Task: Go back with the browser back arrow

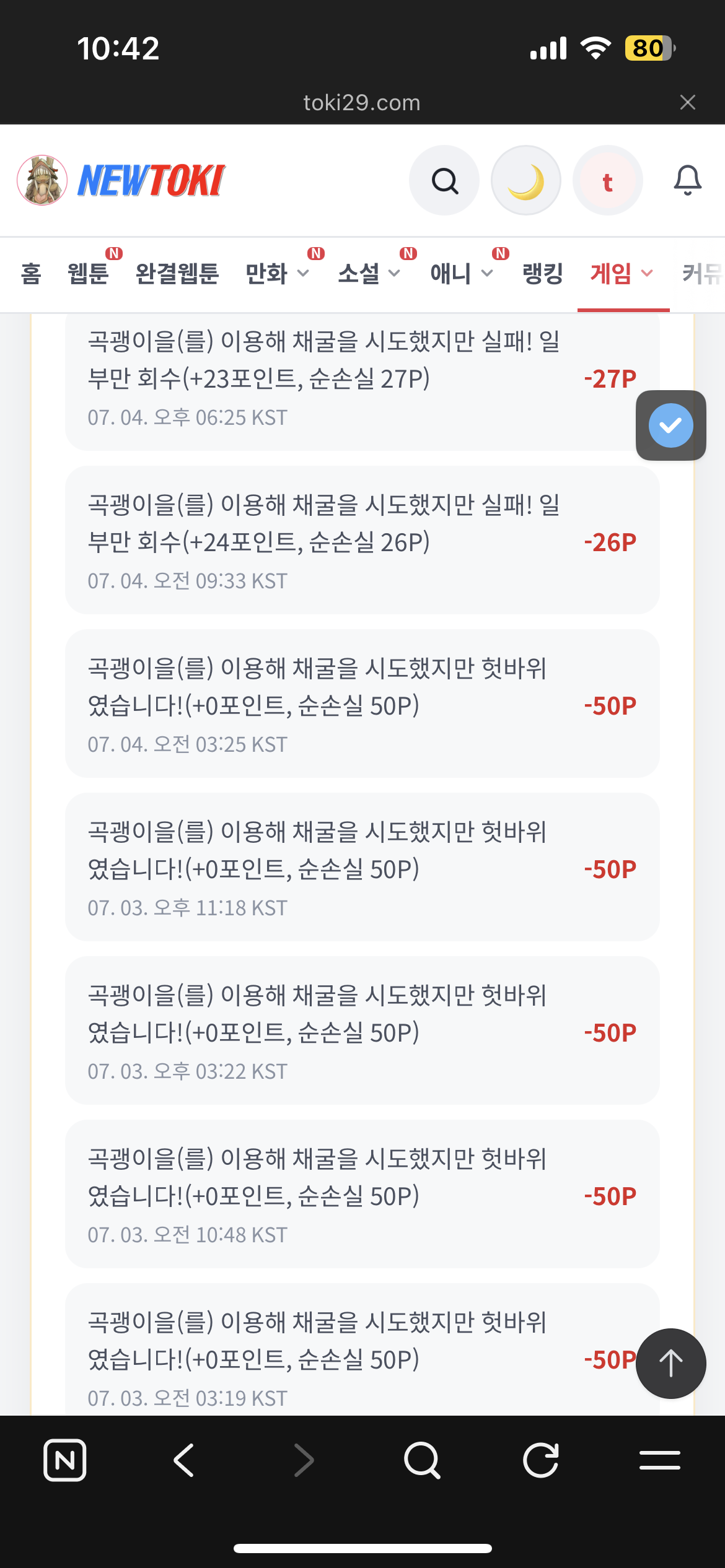Action: point(184,1460)
